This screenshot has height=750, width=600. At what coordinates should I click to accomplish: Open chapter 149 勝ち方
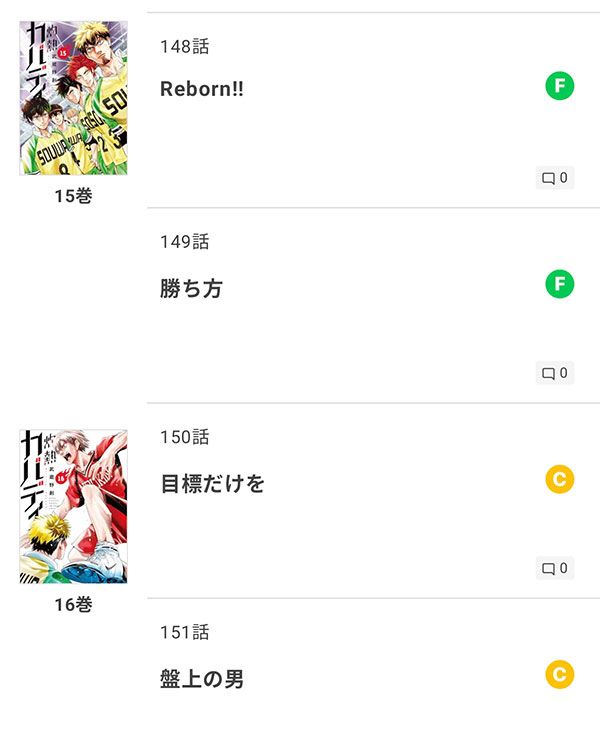tap(192, 289)
